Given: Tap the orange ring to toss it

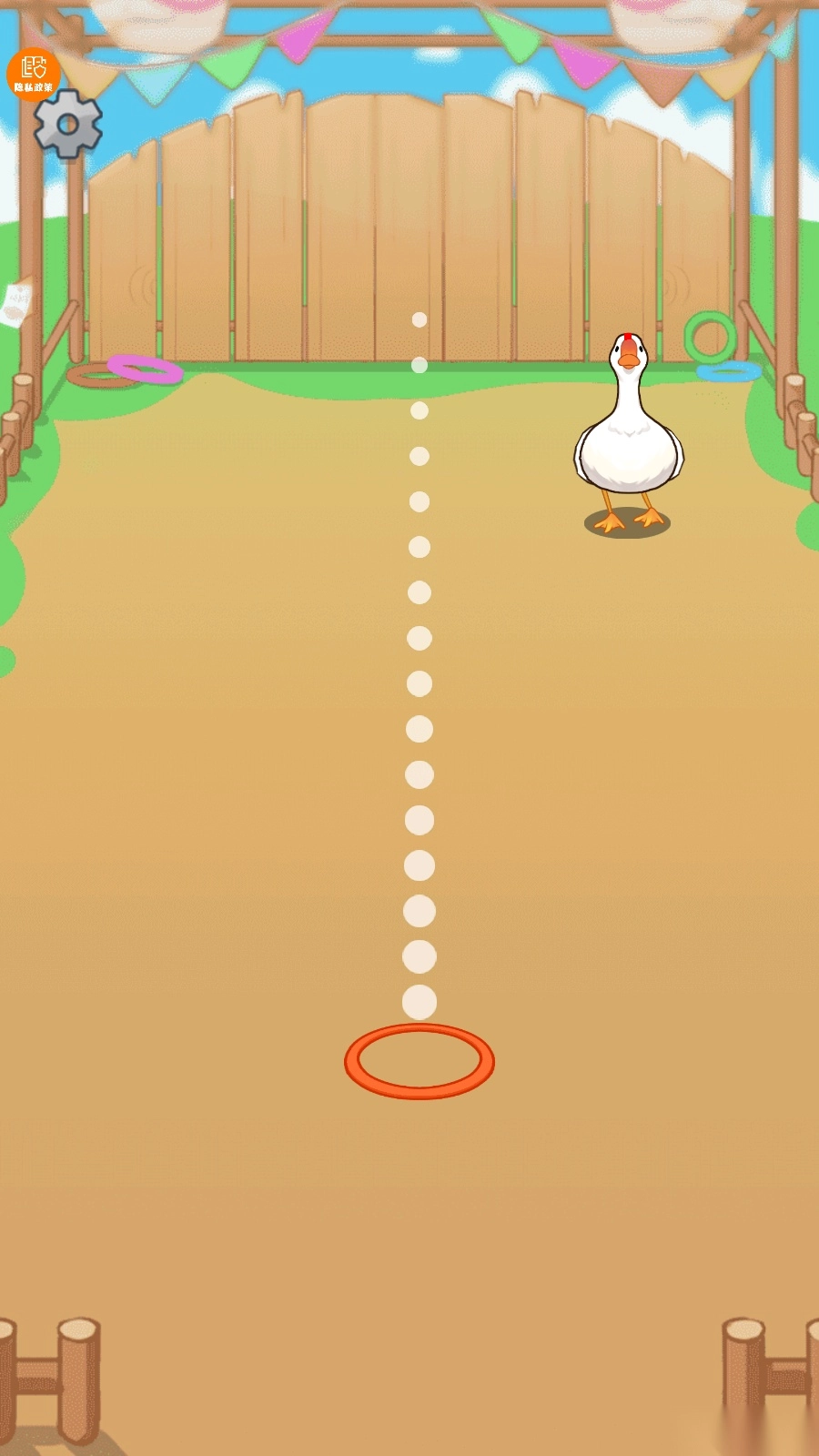Looking at the screenshot, I should tap(420, 1061).
